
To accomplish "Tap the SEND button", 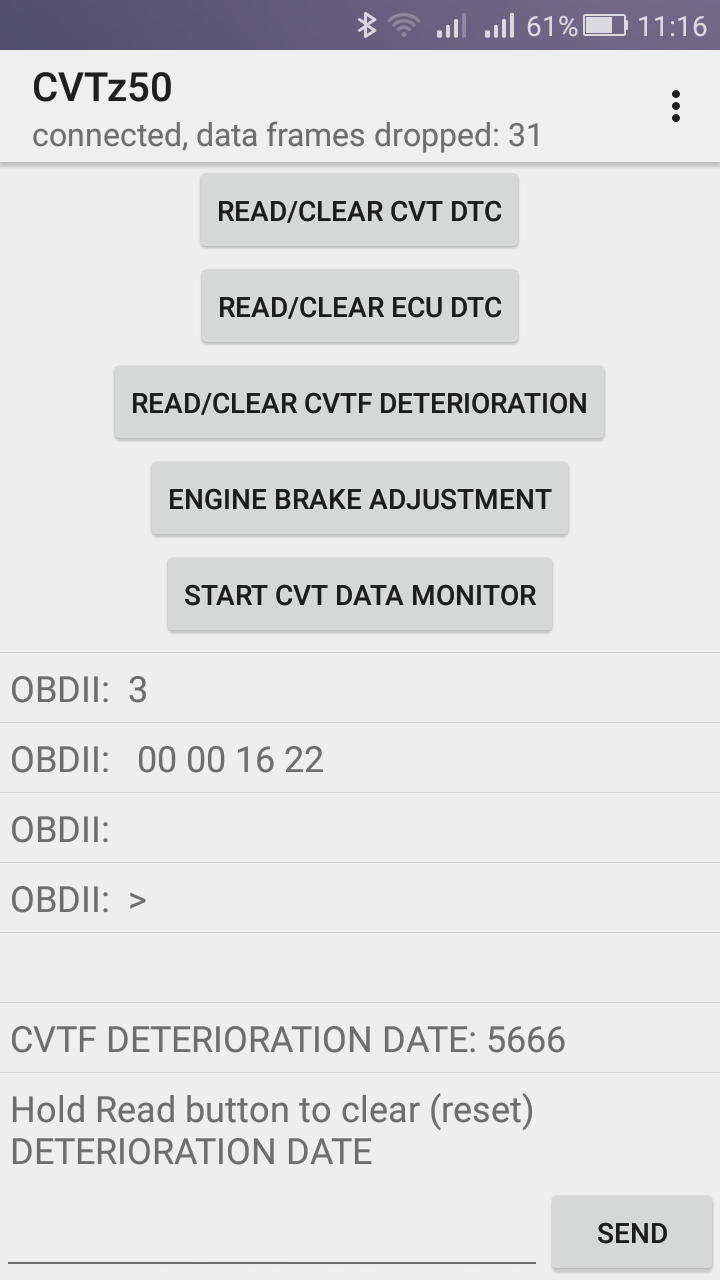I will click(631, 1233).
